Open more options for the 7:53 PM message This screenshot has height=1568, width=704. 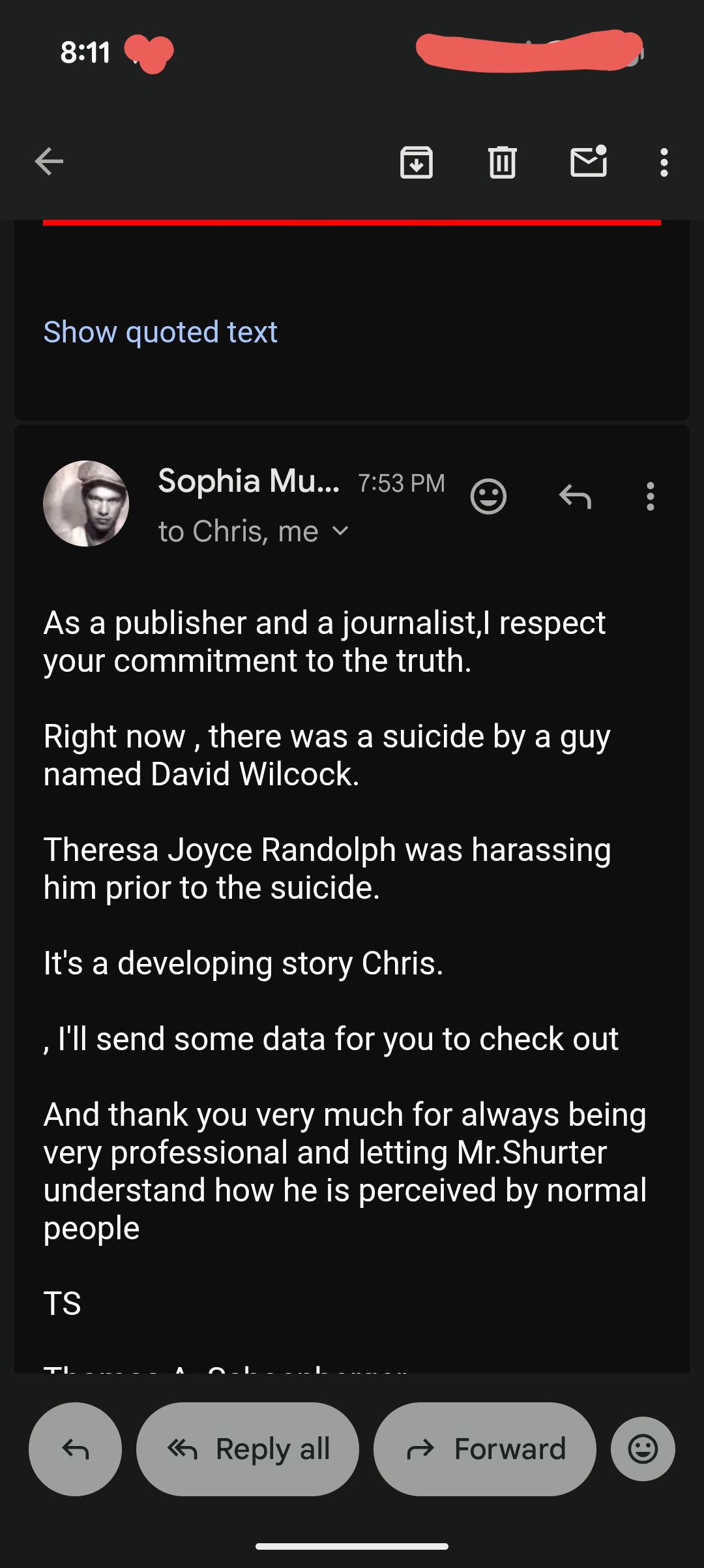(x=650, y=497)
